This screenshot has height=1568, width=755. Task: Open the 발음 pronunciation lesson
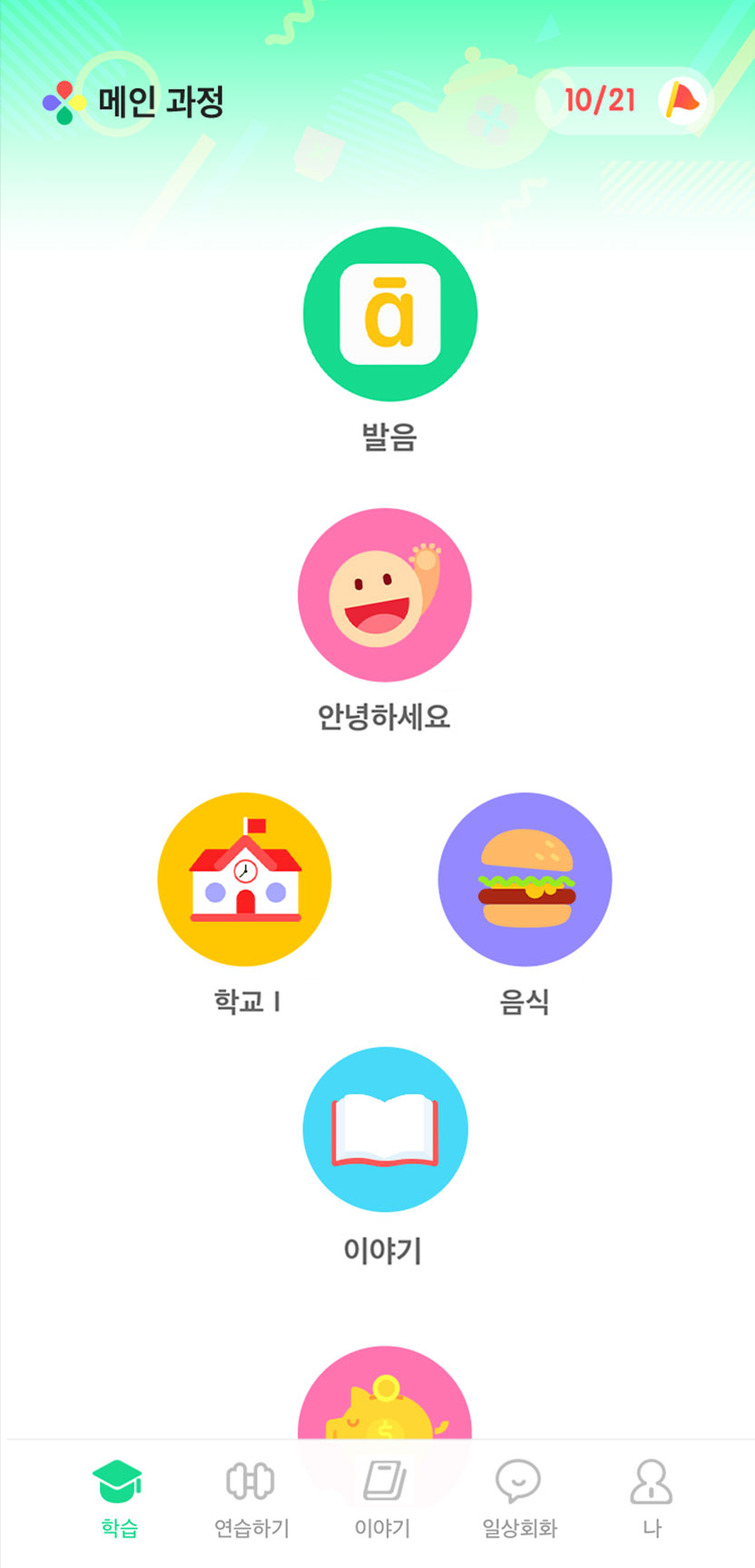click(x=389, y=314)
